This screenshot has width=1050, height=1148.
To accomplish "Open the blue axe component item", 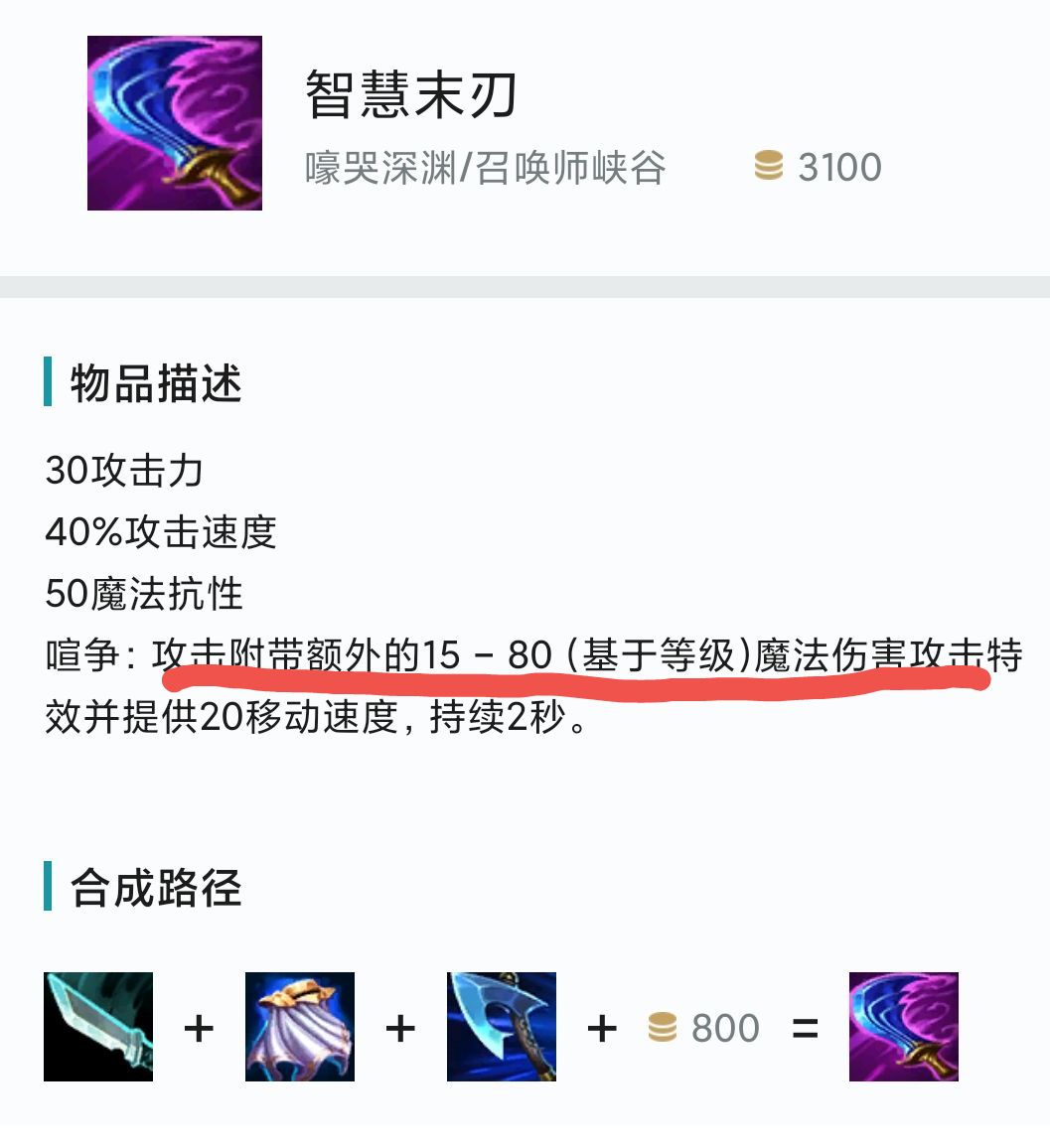I will point(502,1027).
